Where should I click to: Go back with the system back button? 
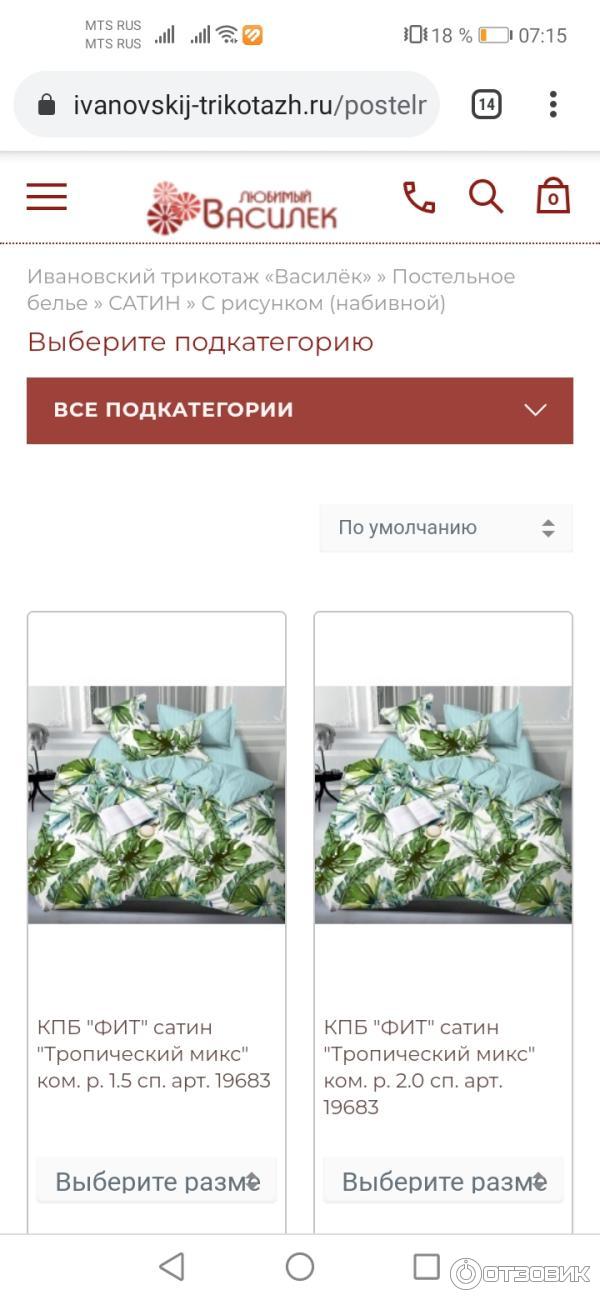coord(172,1267)
